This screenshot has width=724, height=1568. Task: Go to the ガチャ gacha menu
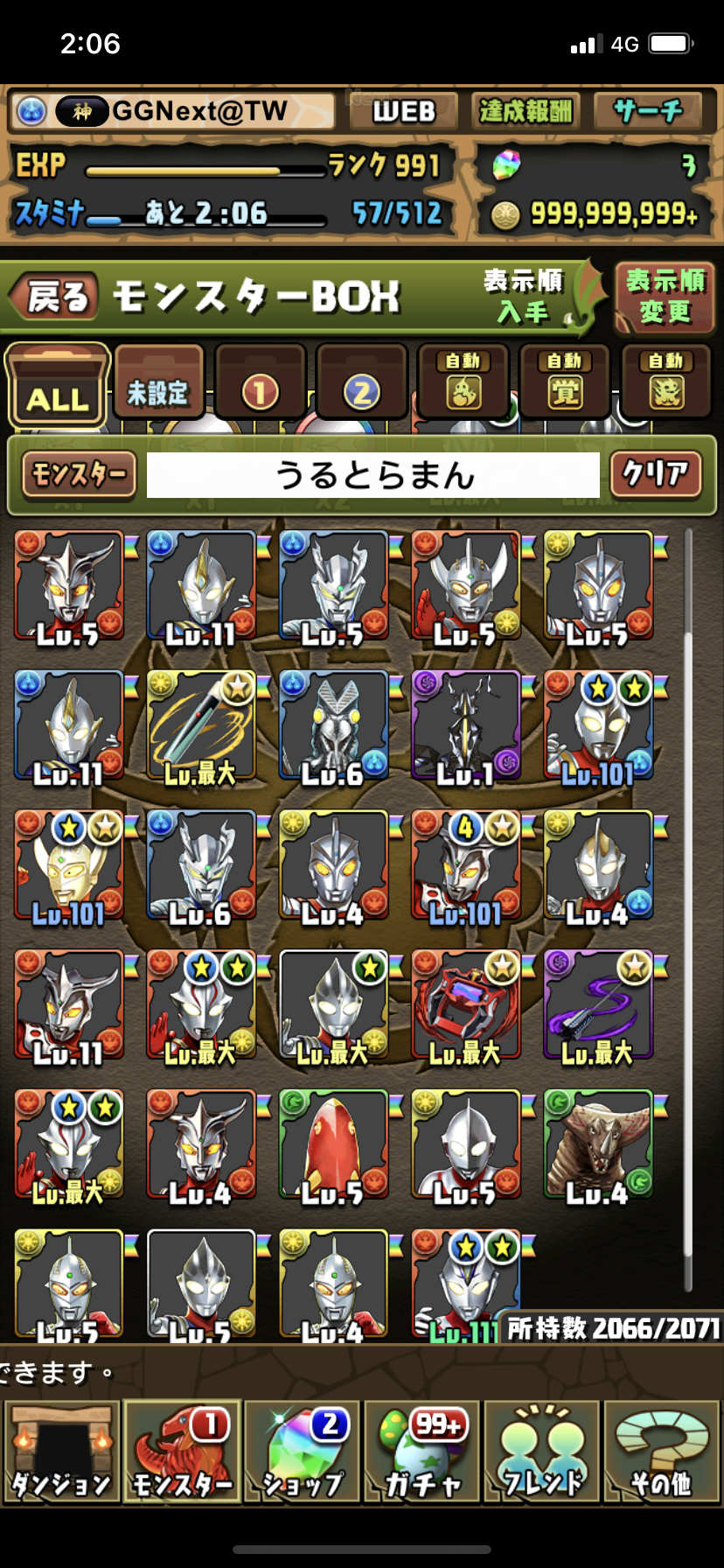tap(423, 1452)
